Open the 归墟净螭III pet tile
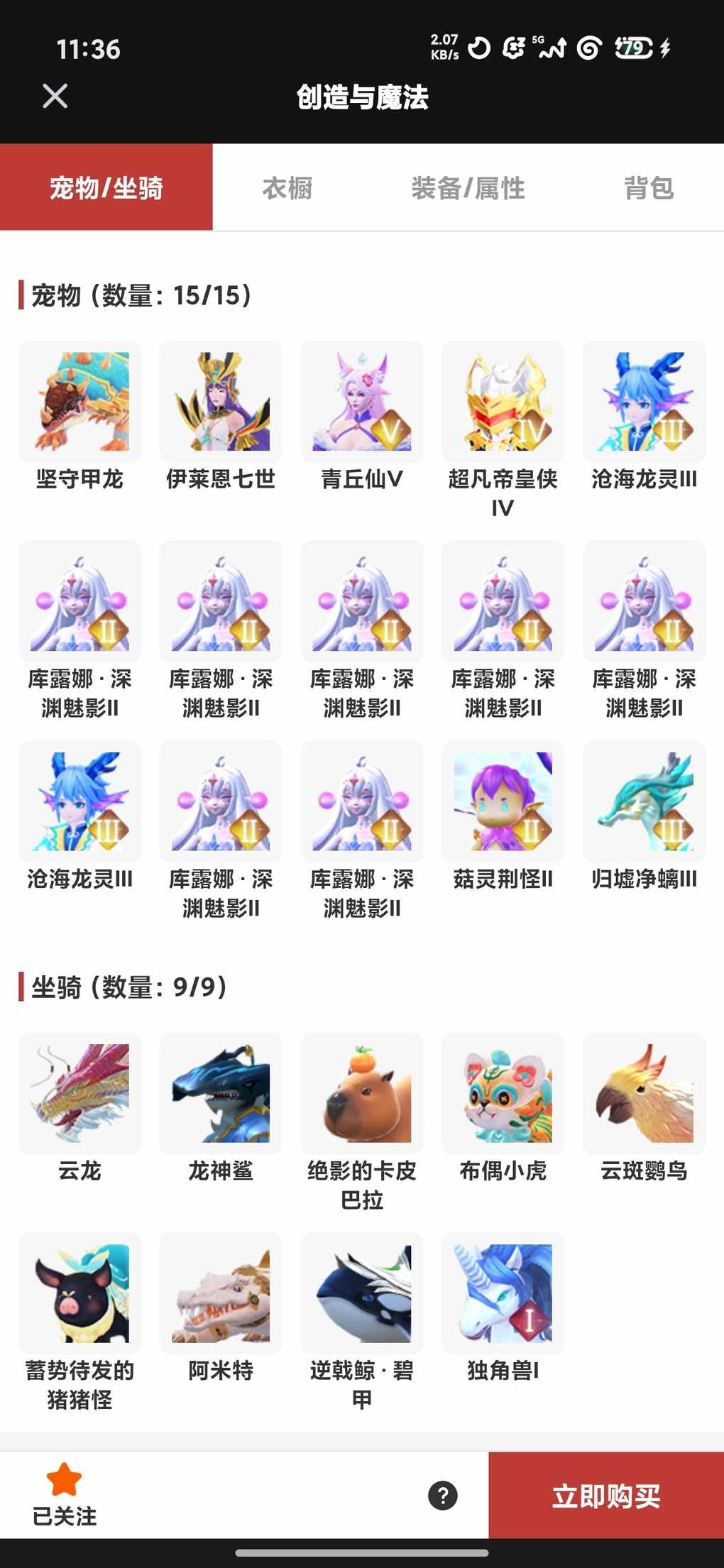724x1568 pixels. (644, 801)
